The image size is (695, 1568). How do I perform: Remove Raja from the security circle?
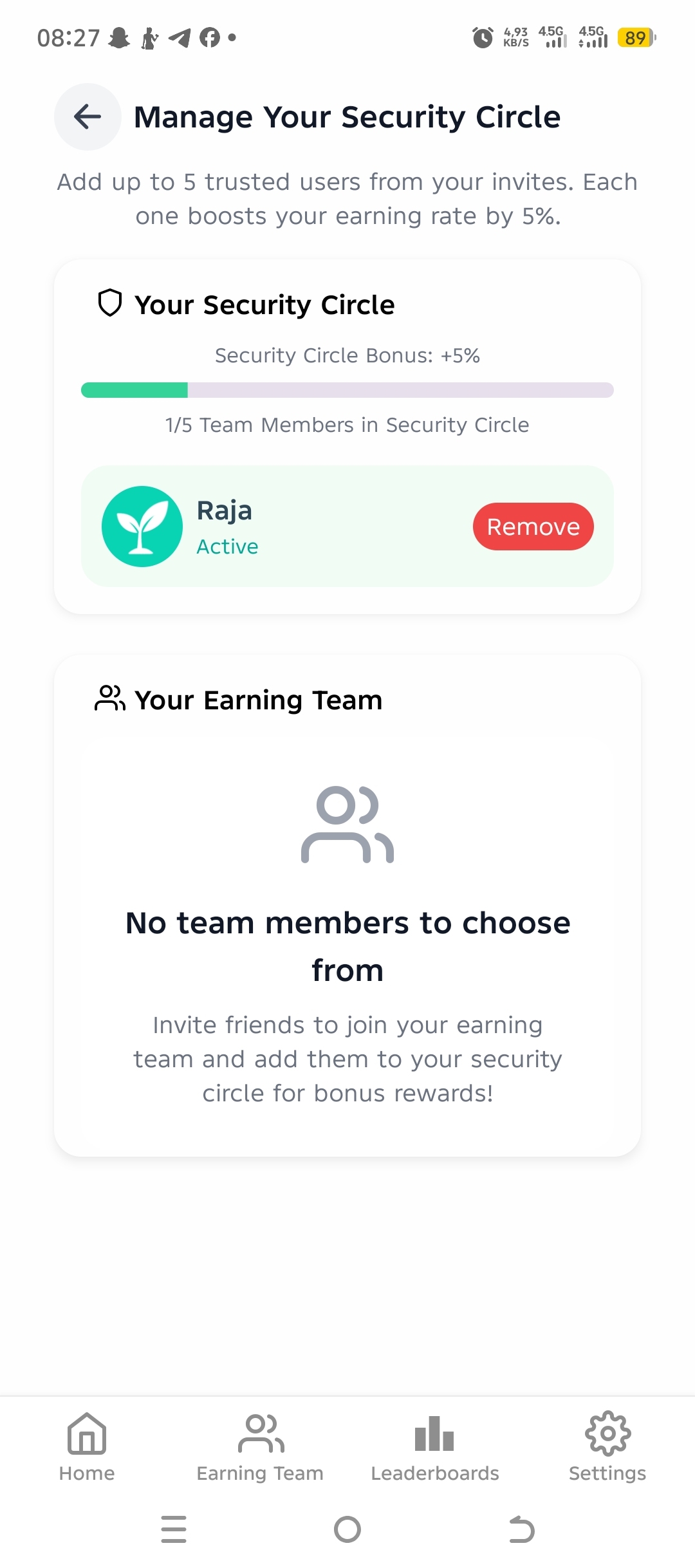click(x=533, y=527)
